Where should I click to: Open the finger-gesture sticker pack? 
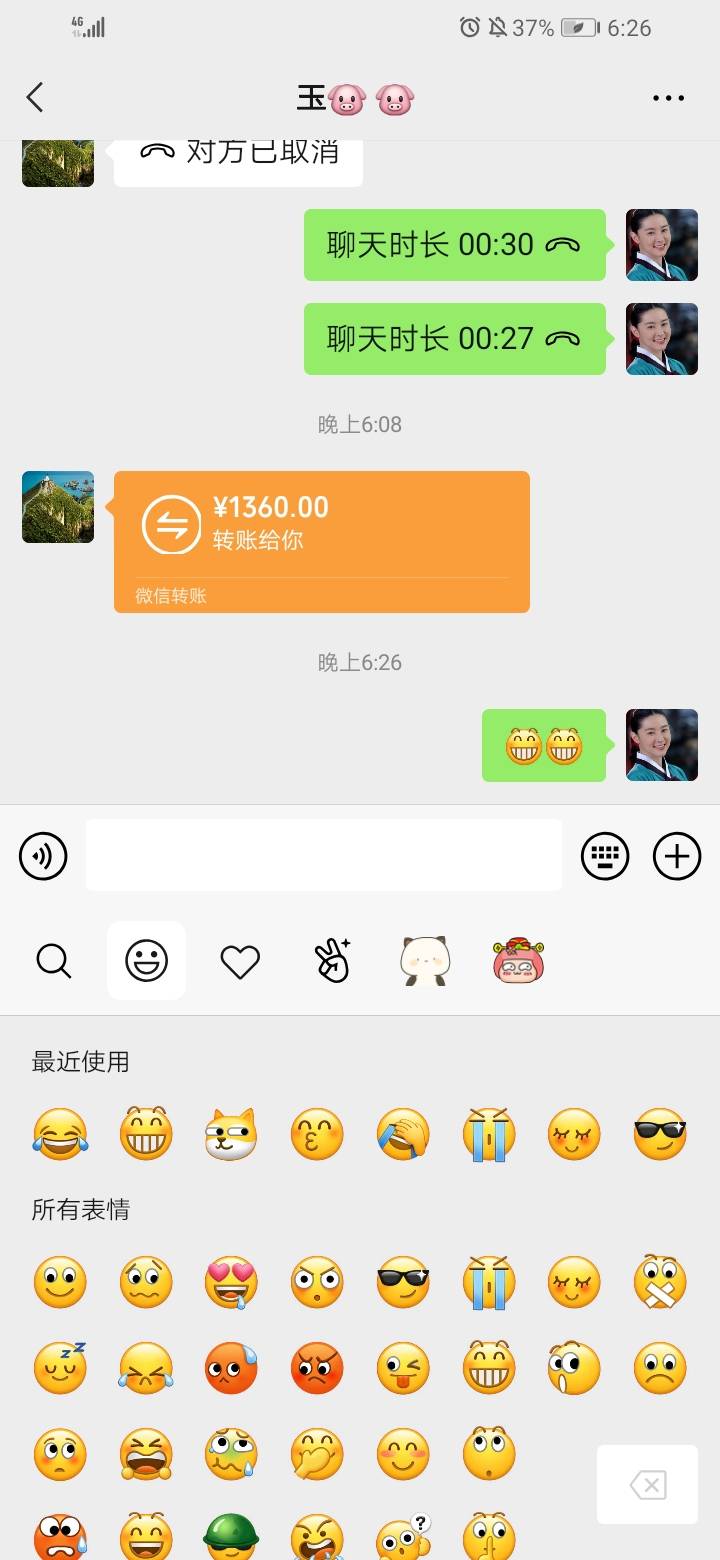(x=332, y=960)
